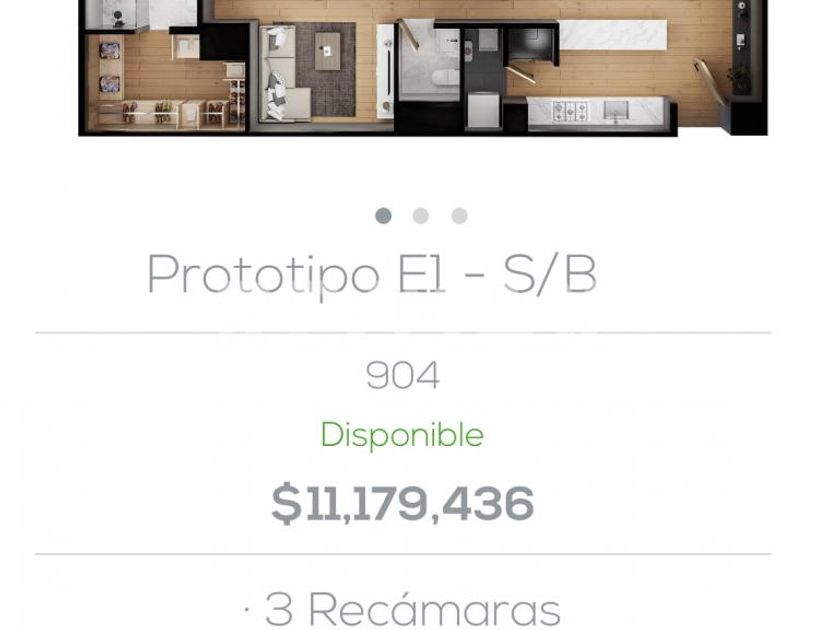Viewport: 840px width, 630px height.
Task: Select the first carousel page dot
Action: [383, 216]
